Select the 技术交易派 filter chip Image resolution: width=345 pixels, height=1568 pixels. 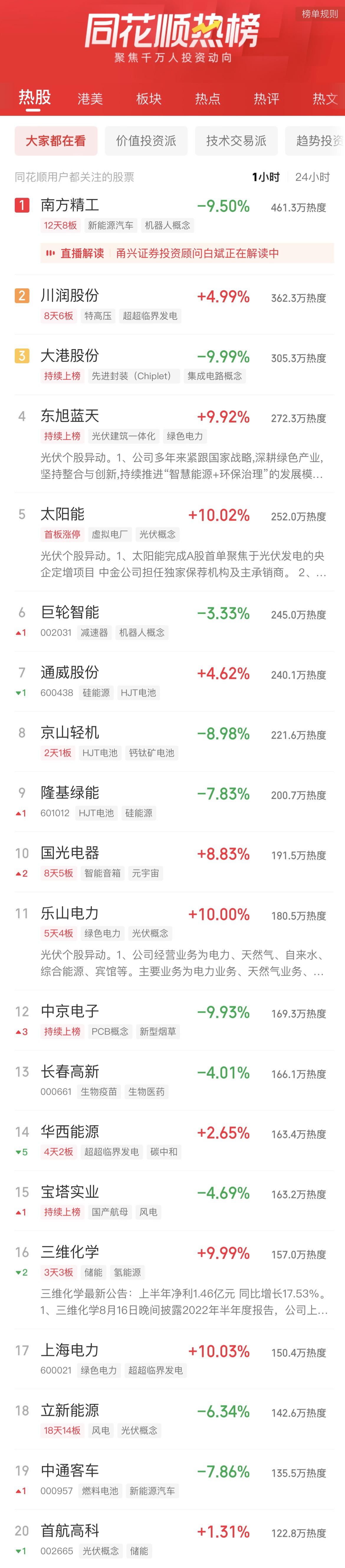236,141
